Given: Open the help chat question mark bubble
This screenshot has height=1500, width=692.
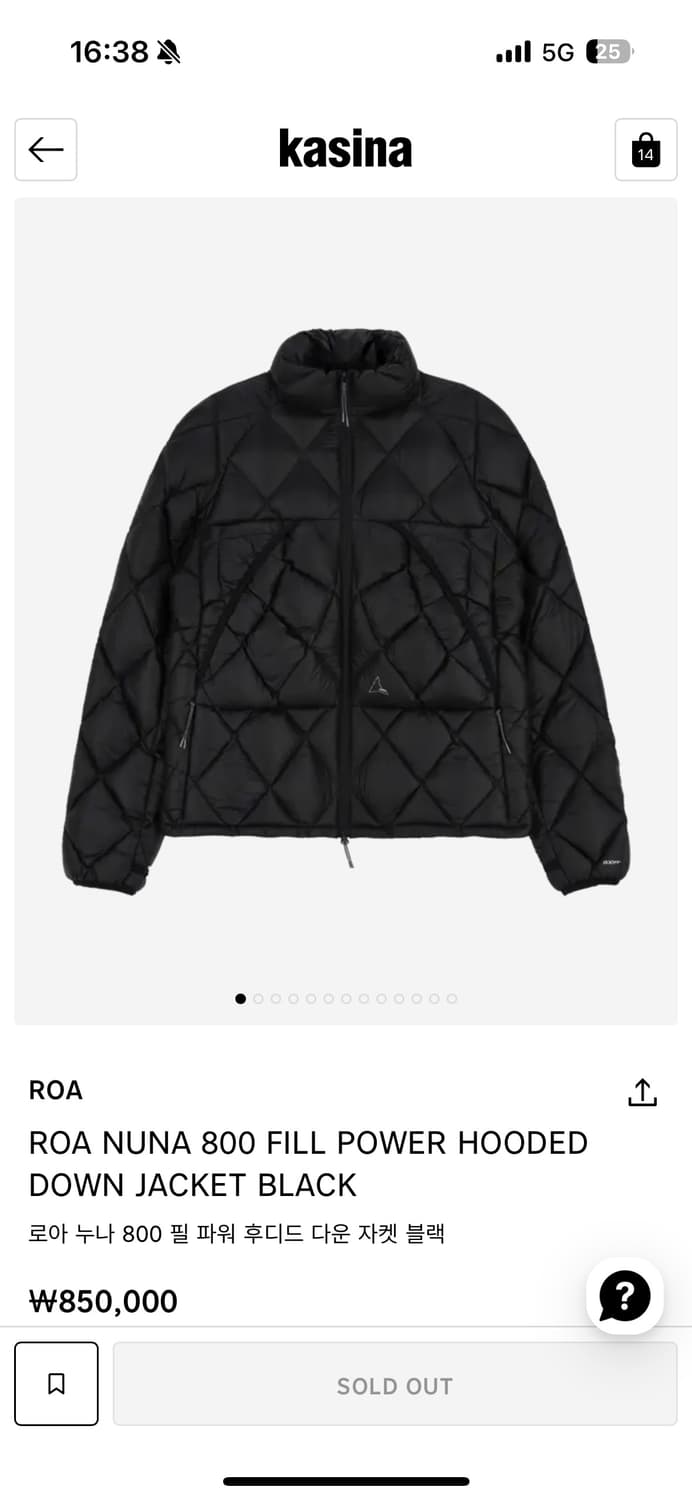Looking at the screenshot, I should pos(625,1297).
